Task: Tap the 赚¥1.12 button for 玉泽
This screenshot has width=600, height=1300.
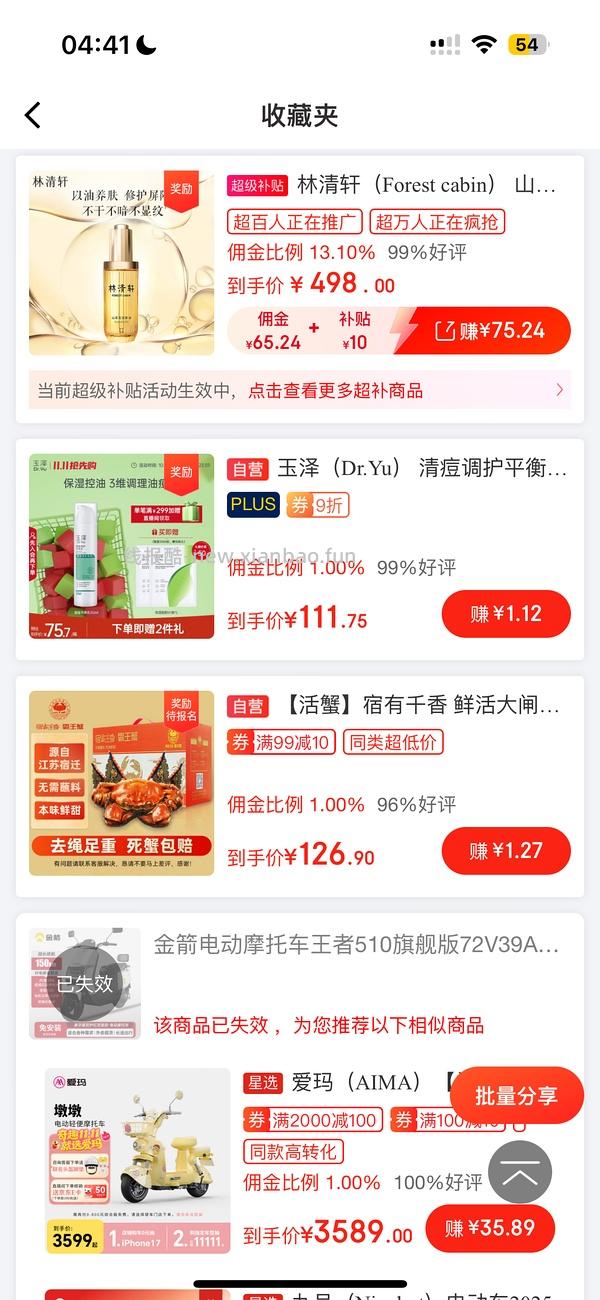Action: [x=506, y=614]
